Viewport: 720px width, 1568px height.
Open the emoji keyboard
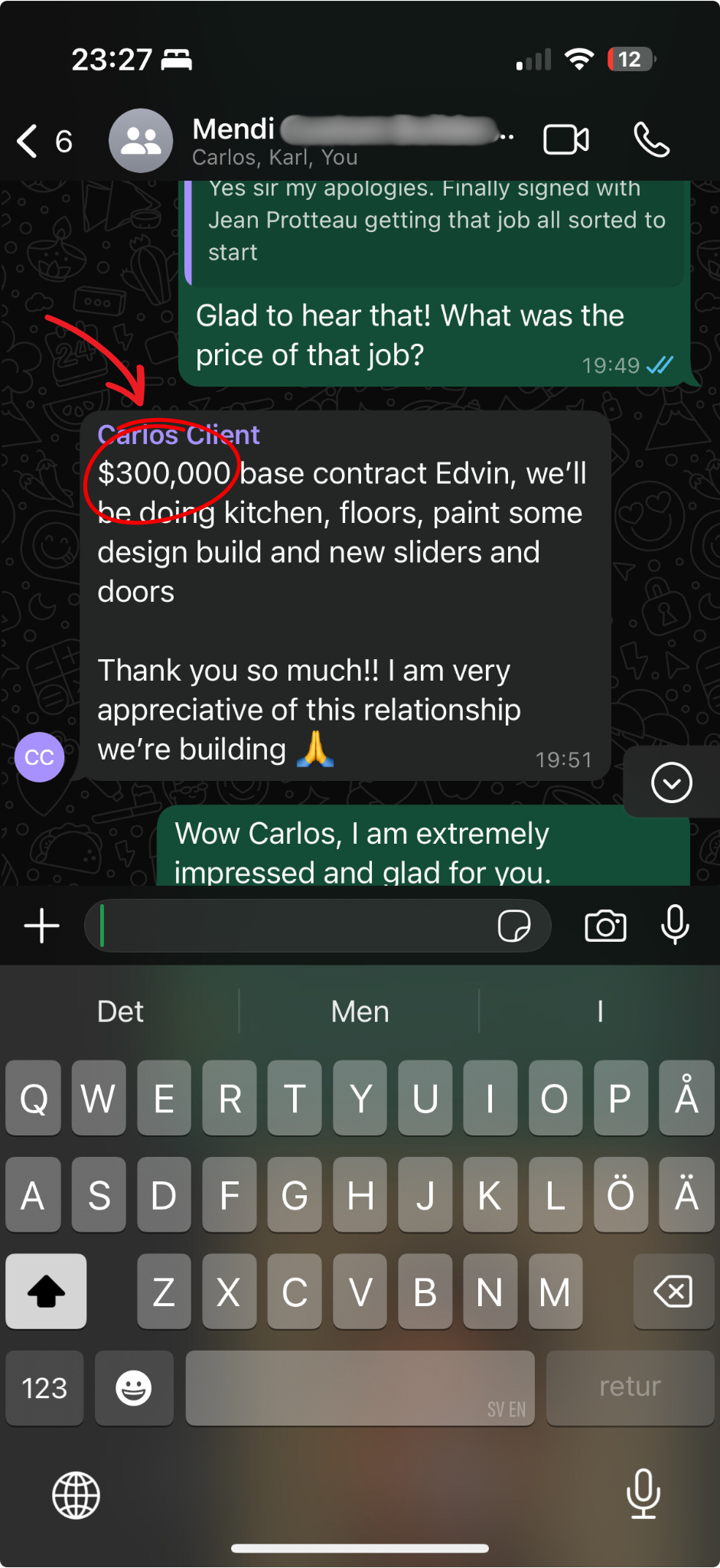[x=134, y=1388]
